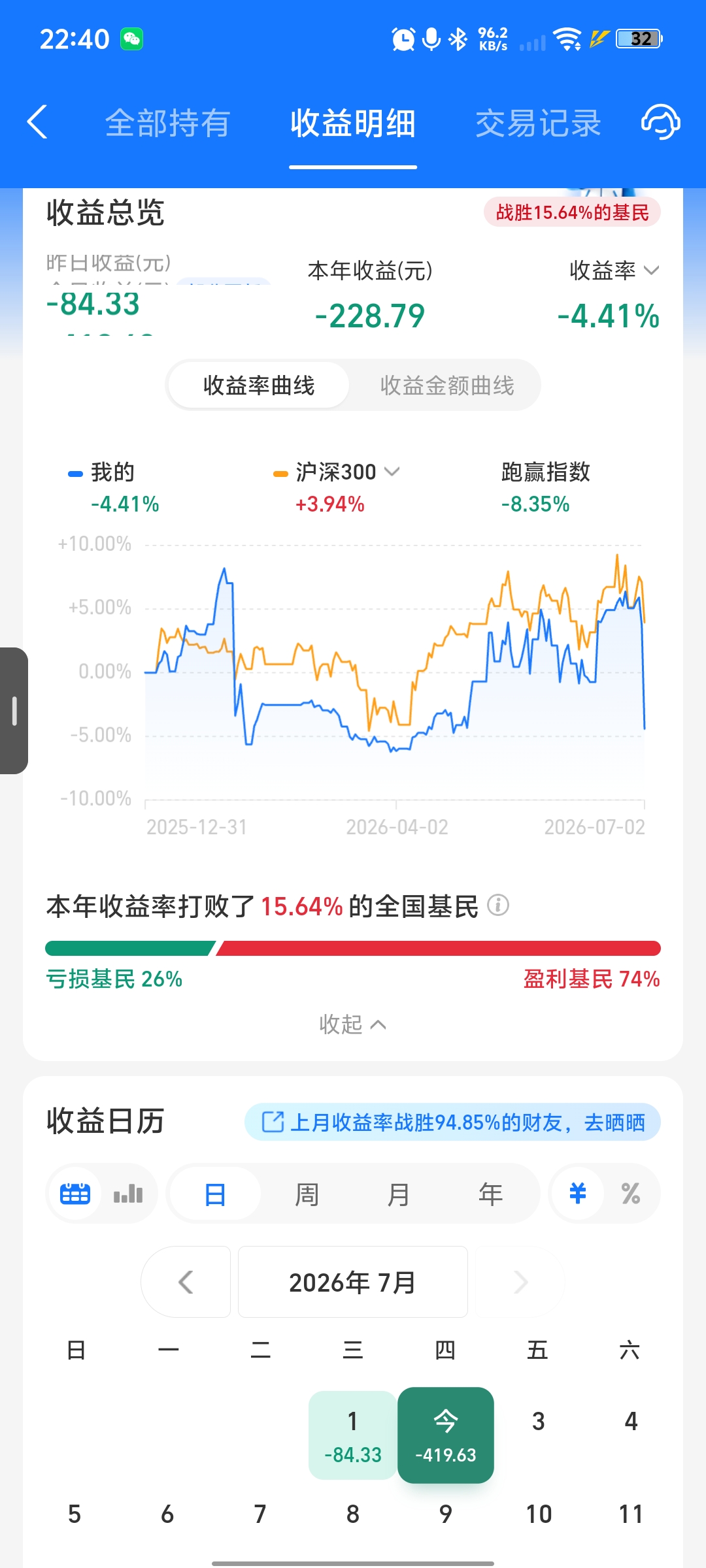Open the 收益率 dropdown
This screenshot has height=1568, width=706.
click(614, 270)
